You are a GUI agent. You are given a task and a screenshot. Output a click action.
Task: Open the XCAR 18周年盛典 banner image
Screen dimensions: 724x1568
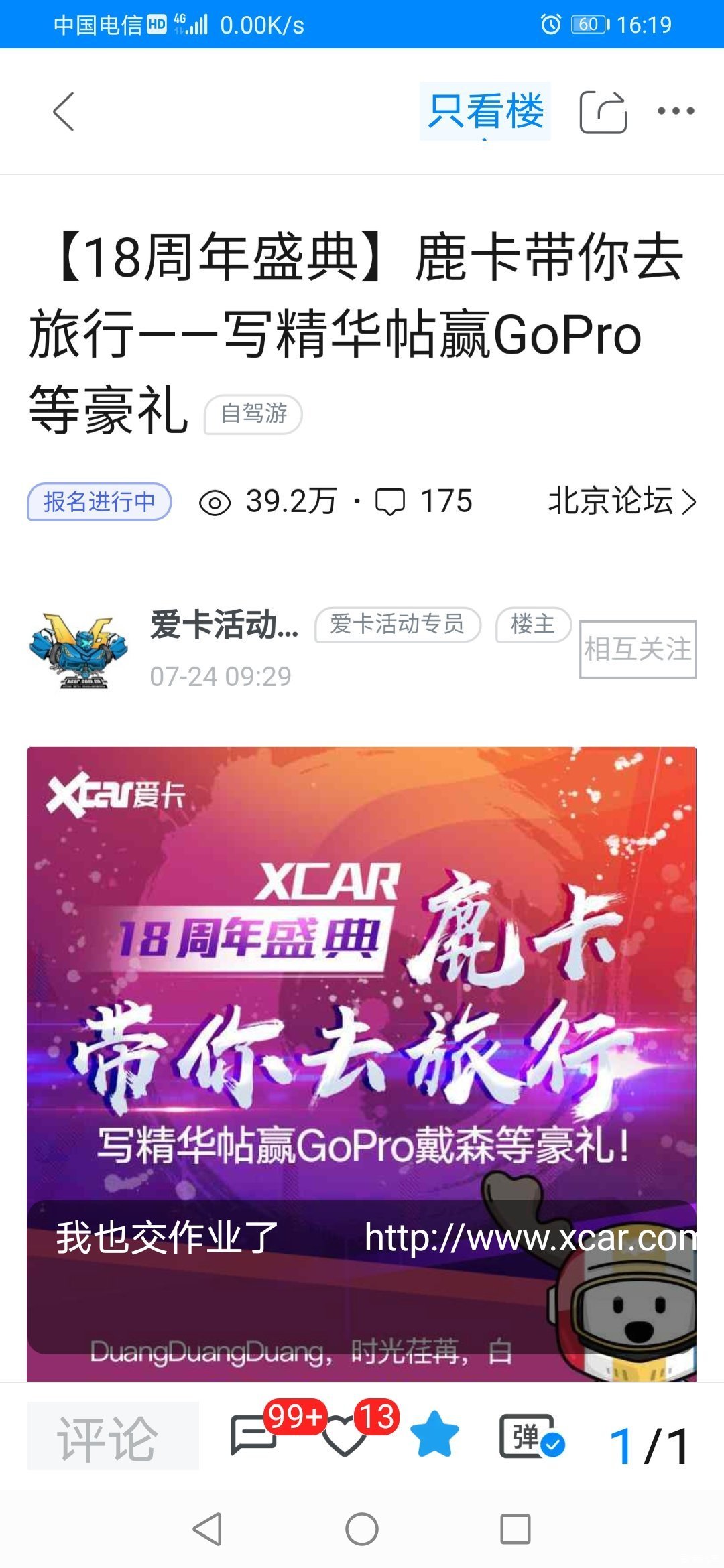(362, 972)
